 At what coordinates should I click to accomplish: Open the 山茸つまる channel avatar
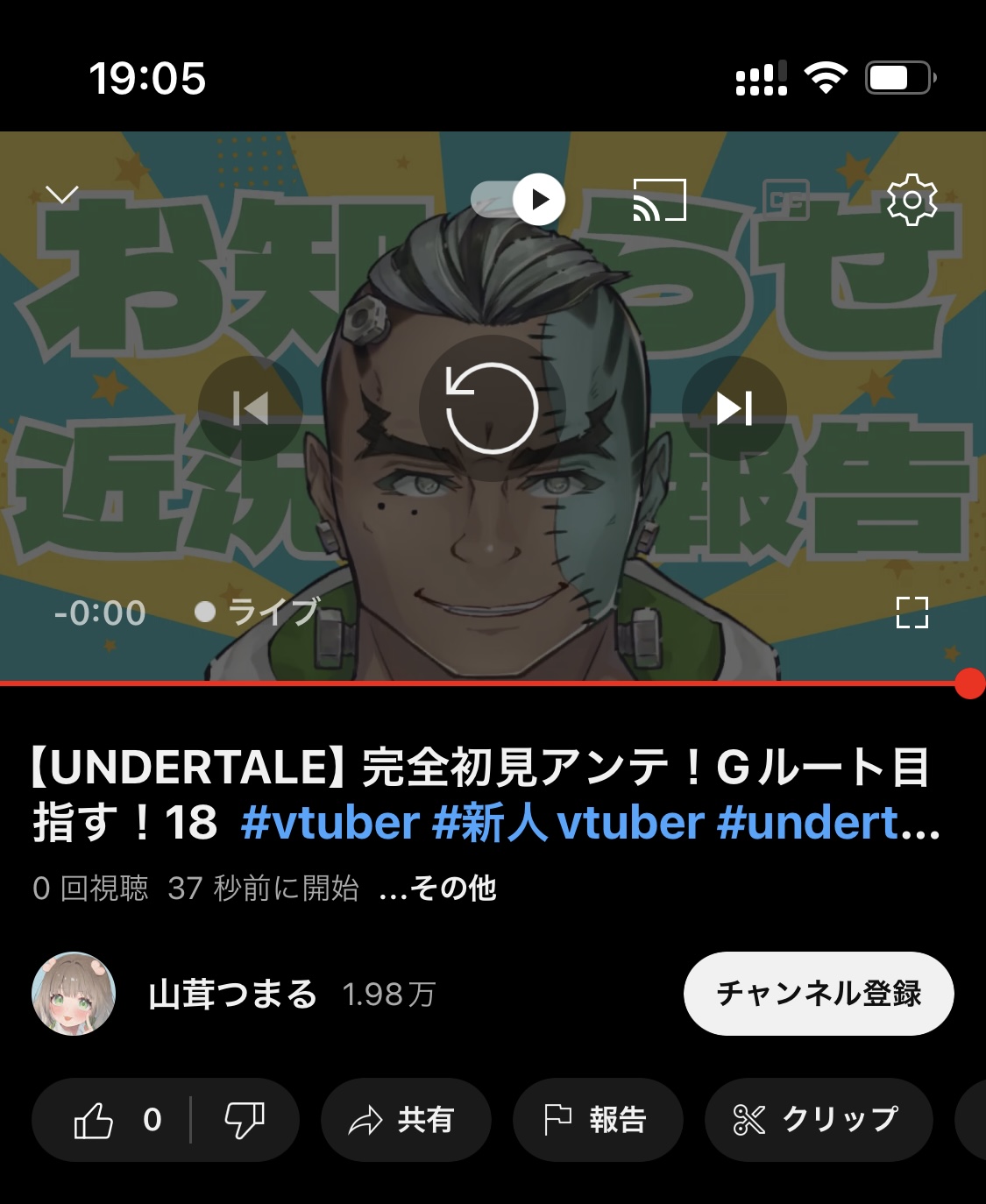coord(74,994)
